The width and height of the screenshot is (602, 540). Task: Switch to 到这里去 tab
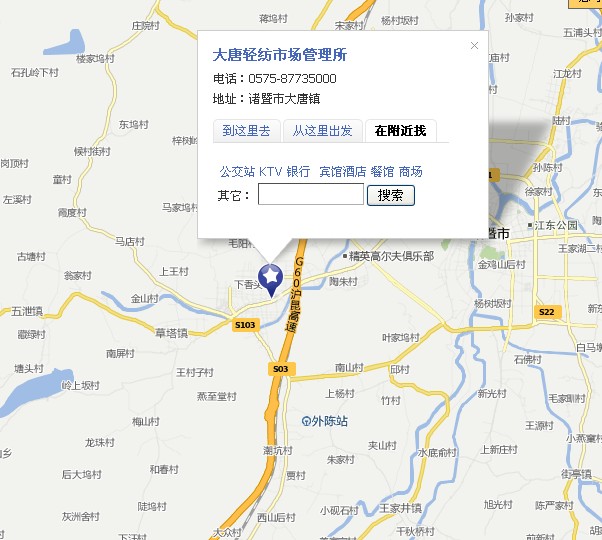tap(246, 131)
